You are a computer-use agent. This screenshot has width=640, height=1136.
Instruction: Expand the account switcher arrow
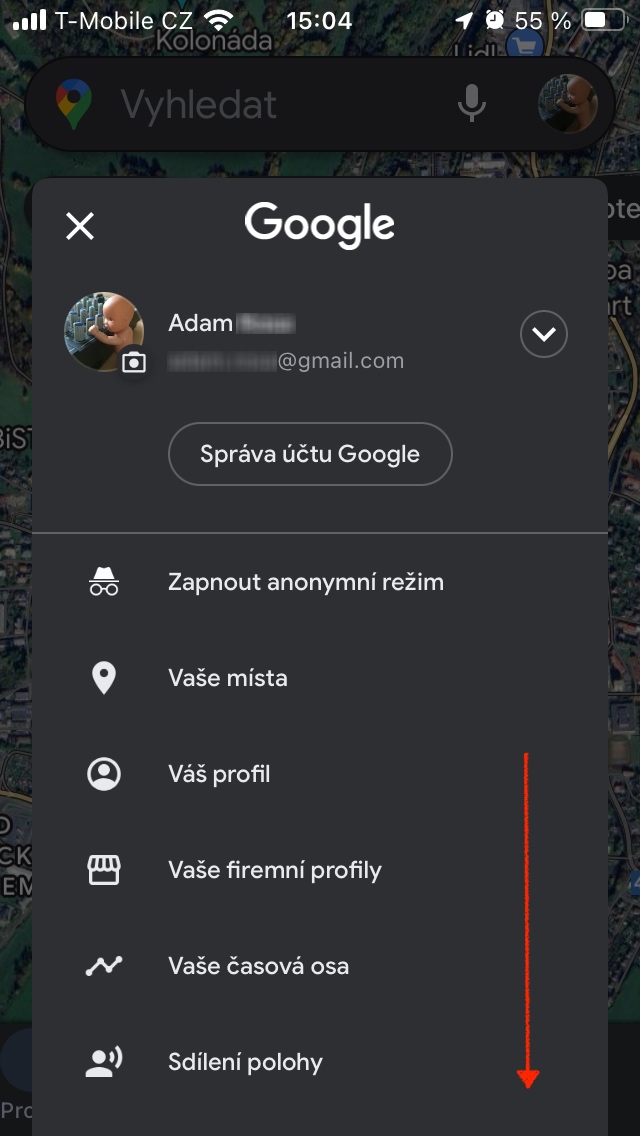click(544, 335)
